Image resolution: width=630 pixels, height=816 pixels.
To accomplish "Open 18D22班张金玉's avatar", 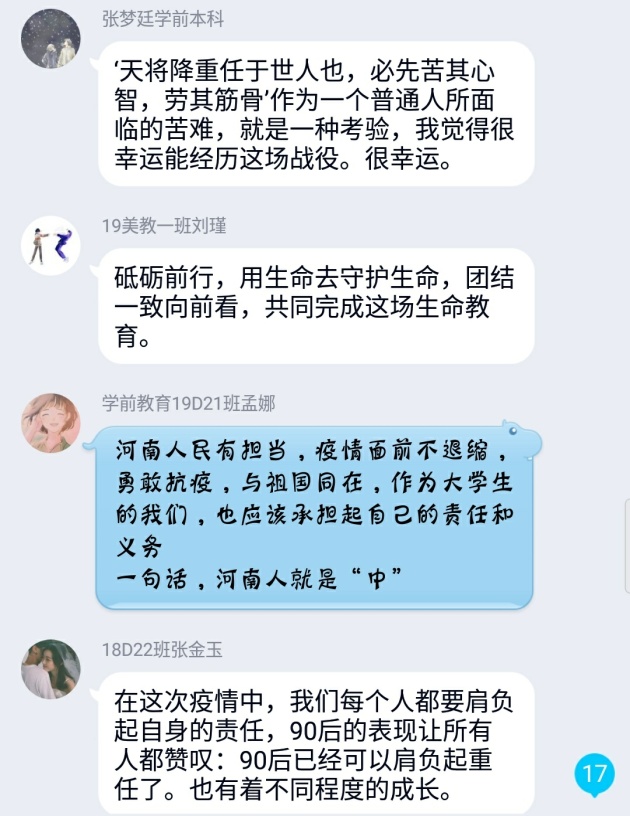I will click(50, 669).
